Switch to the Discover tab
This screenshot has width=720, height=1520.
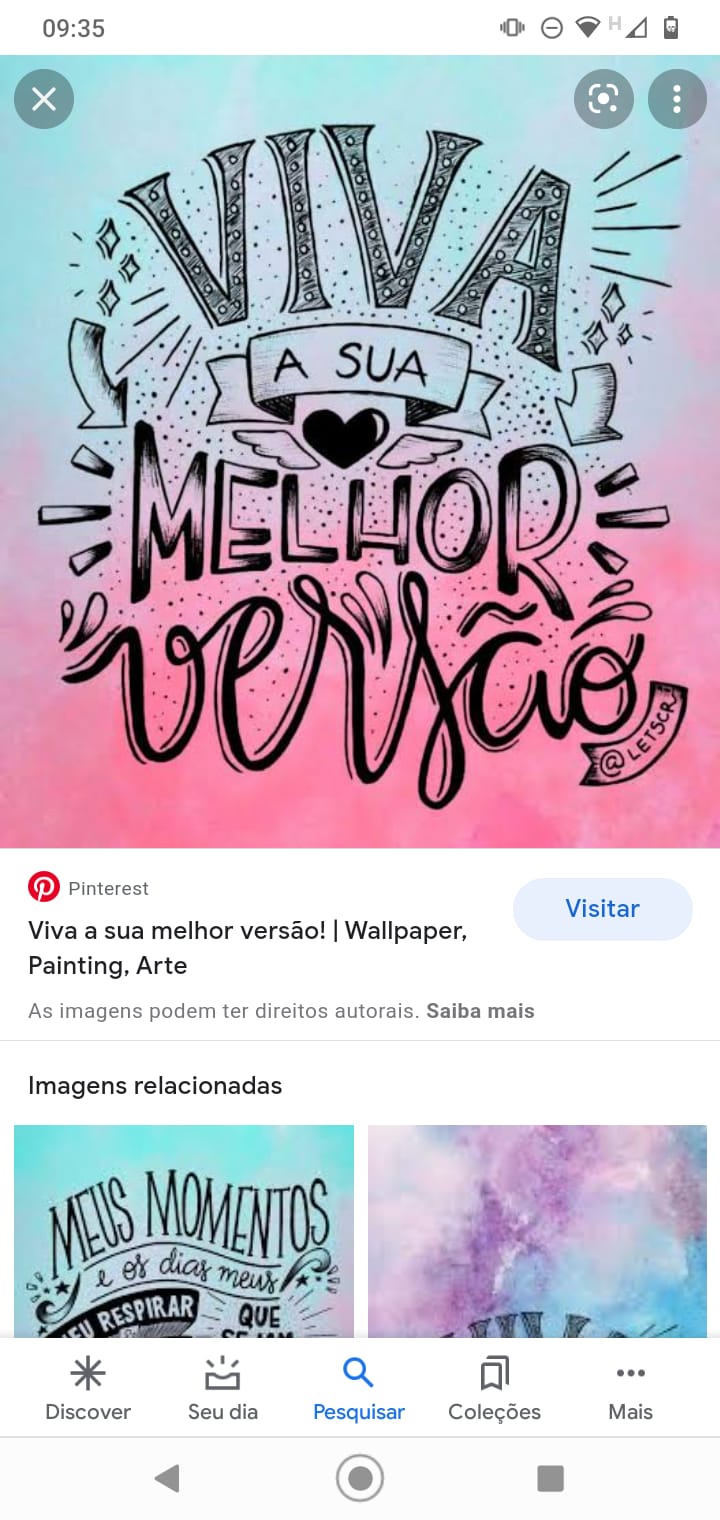(x=88, y=1390)
